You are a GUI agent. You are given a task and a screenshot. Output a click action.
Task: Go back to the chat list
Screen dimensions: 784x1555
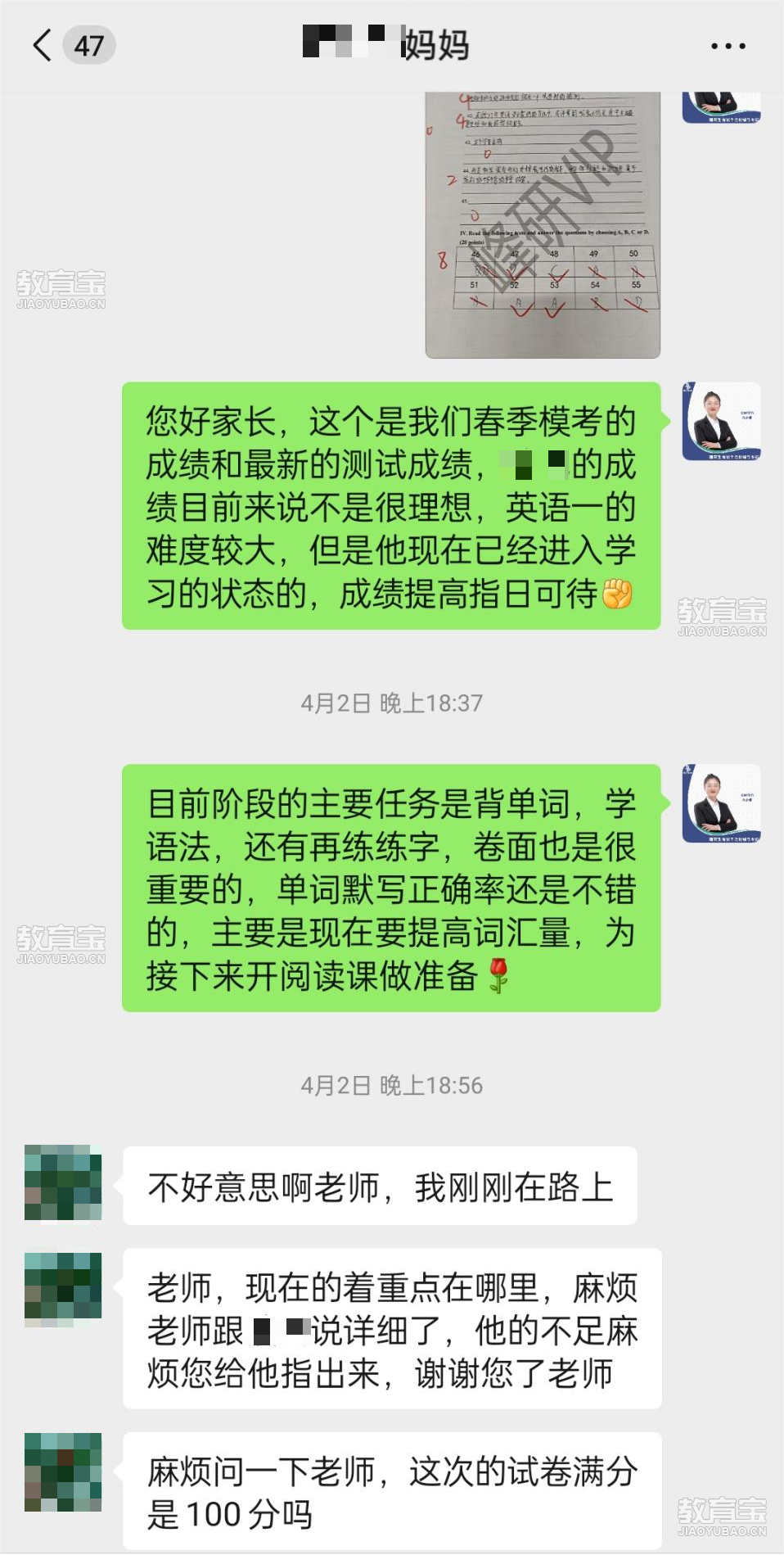(x=43, y=45)
